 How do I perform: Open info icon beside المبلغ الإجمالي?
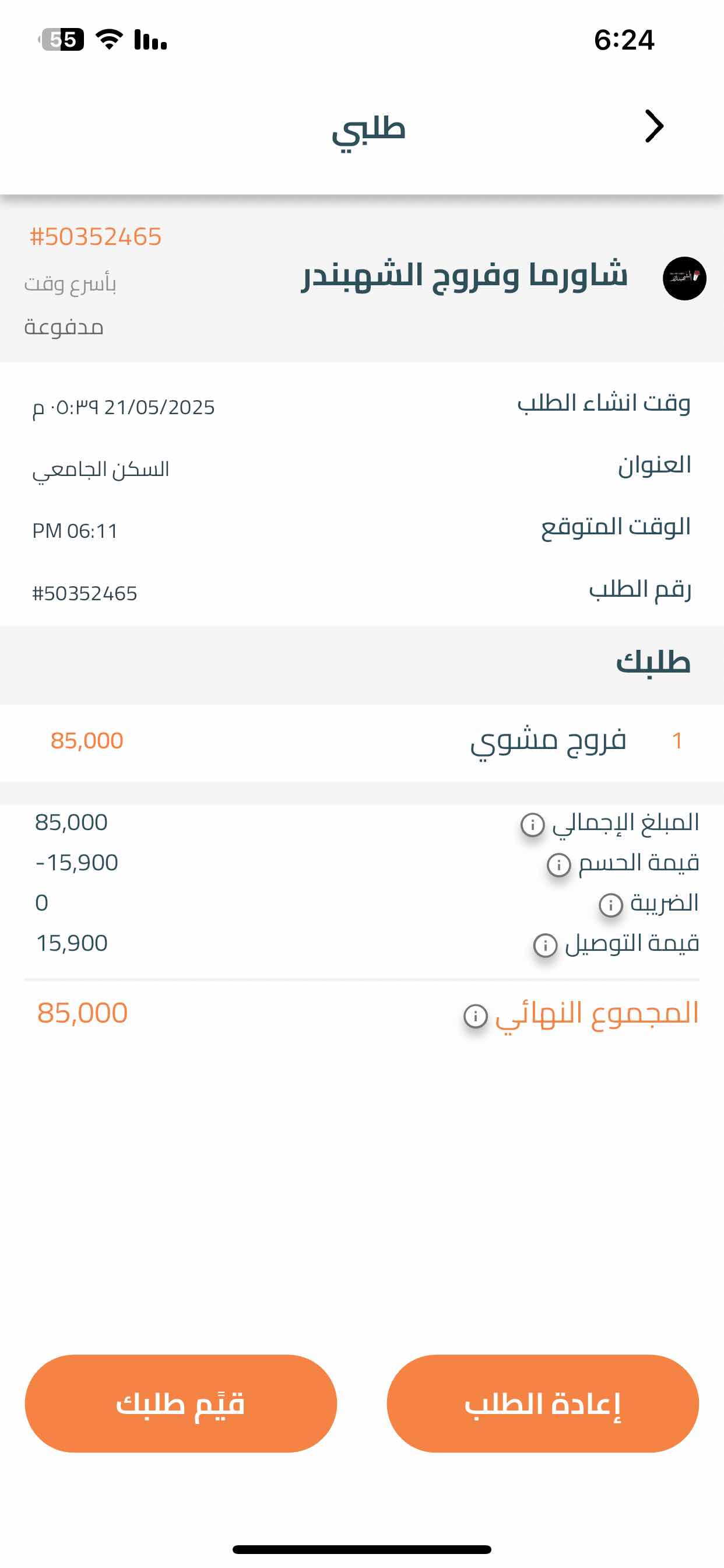point(532,824)
